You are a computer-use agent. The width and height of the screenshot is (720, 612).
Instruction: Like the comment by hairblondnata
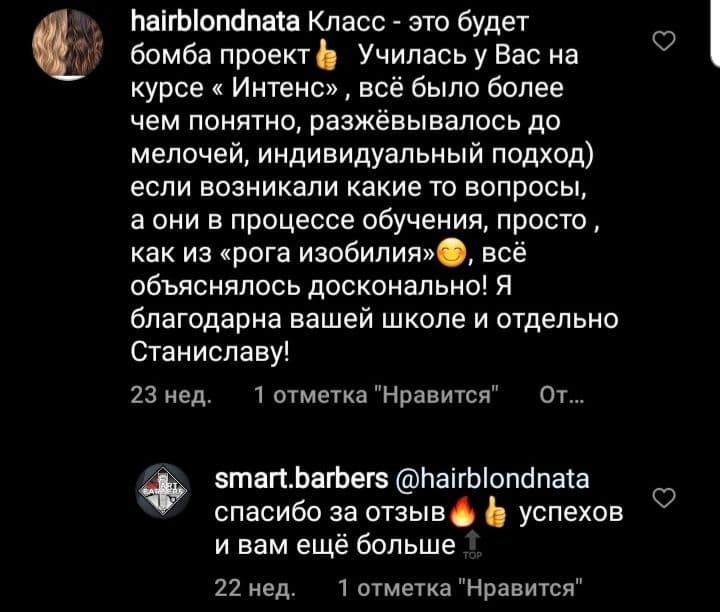tap(663, 40)
